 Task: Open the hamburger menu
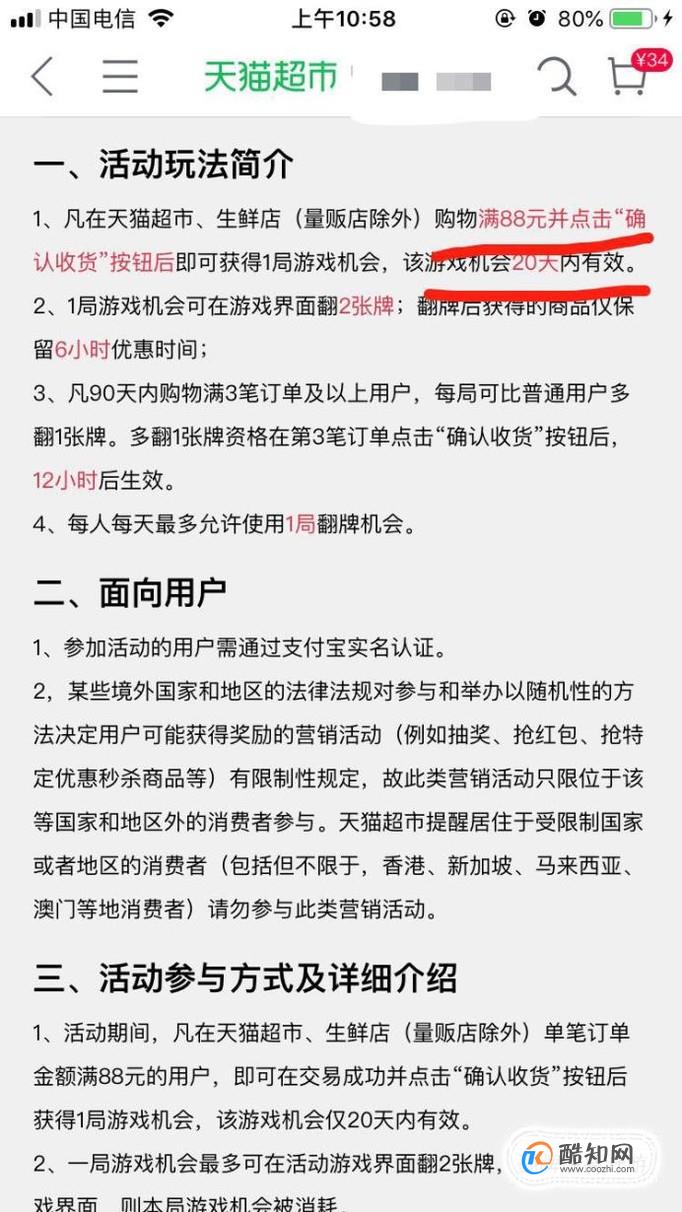click(x=120, y=76)
